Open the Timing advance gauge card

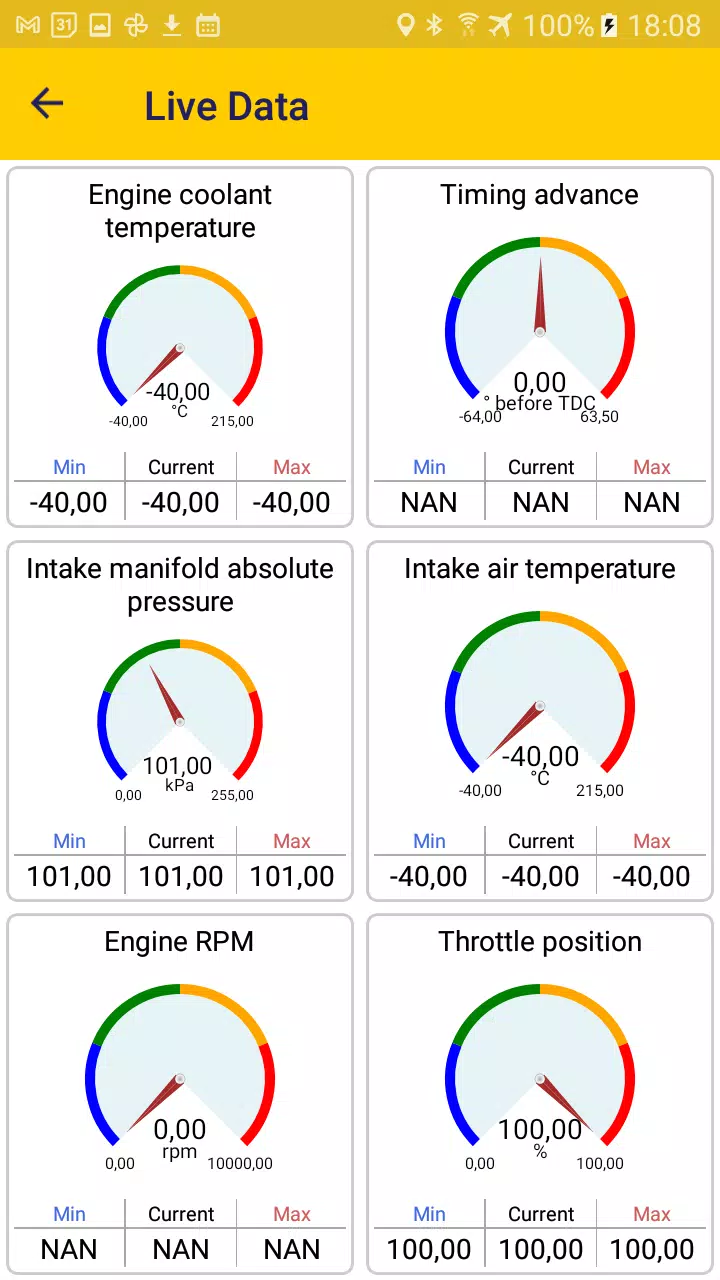[540, 347]
